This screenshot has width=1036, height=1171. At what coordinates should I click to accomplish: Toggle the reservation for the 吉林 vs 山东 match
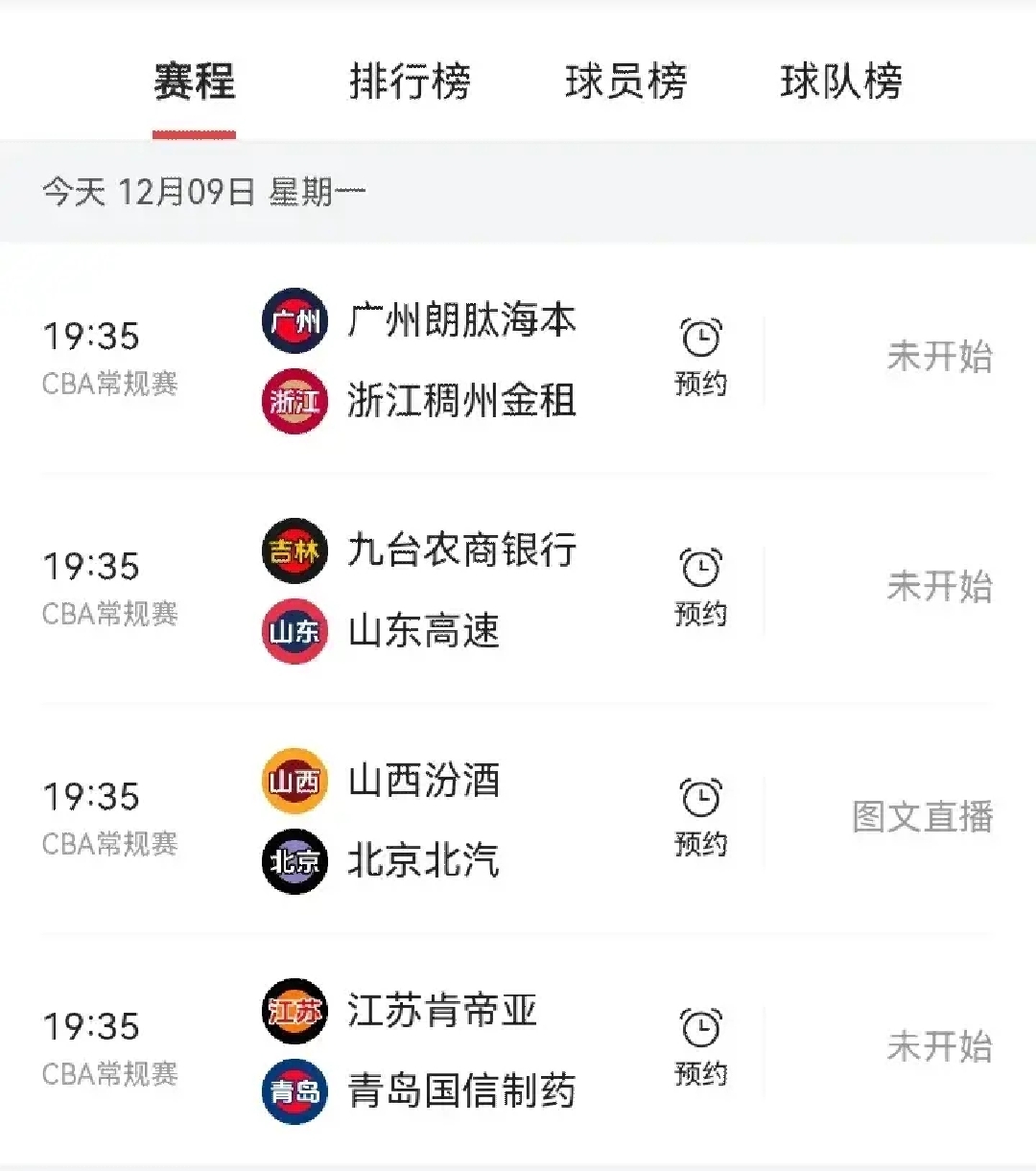[701, 589]
